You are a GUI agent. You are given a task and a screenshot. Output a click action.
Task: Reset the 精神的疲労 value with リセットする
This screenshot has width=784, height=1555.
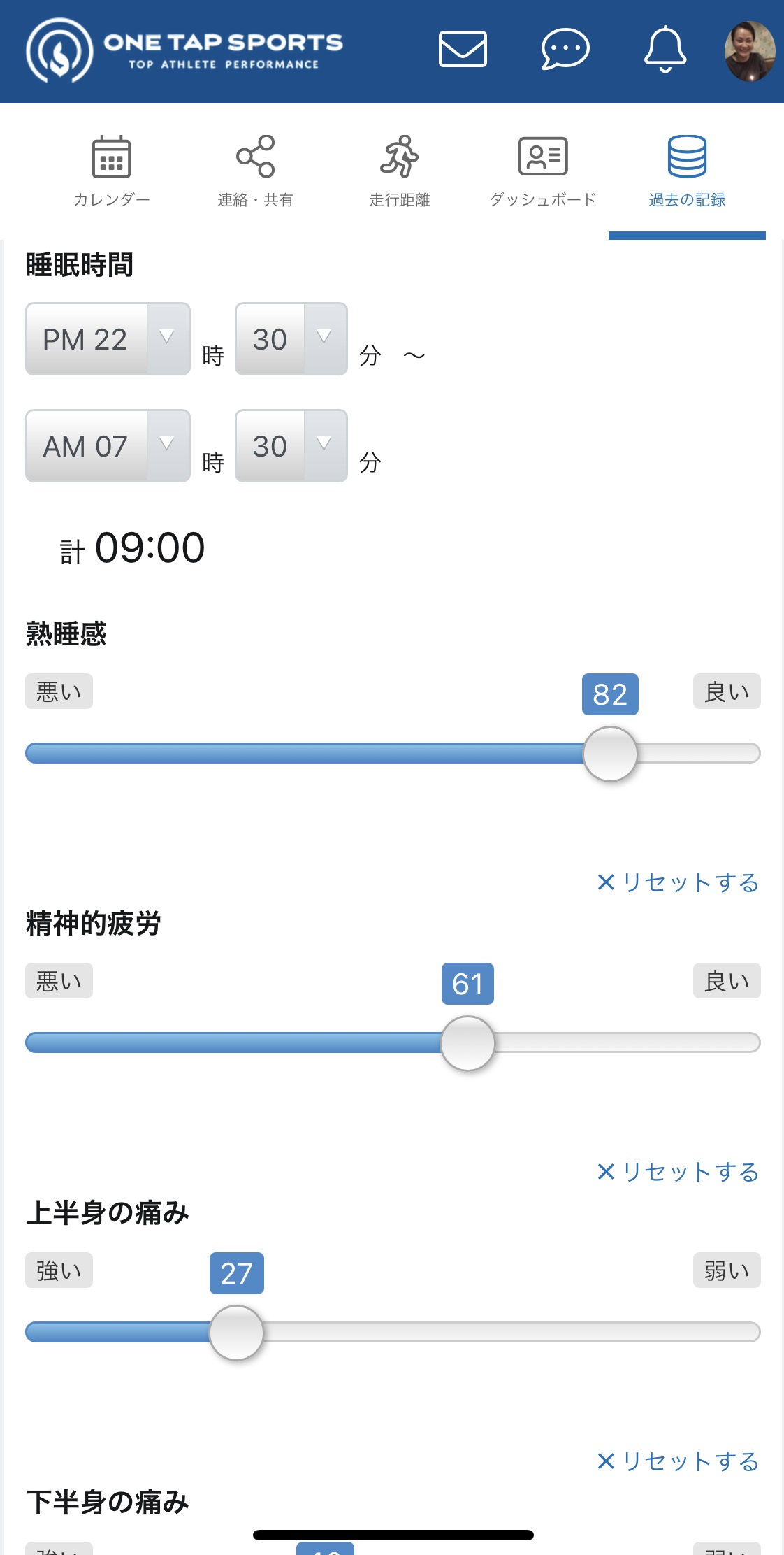[678, 1172]
